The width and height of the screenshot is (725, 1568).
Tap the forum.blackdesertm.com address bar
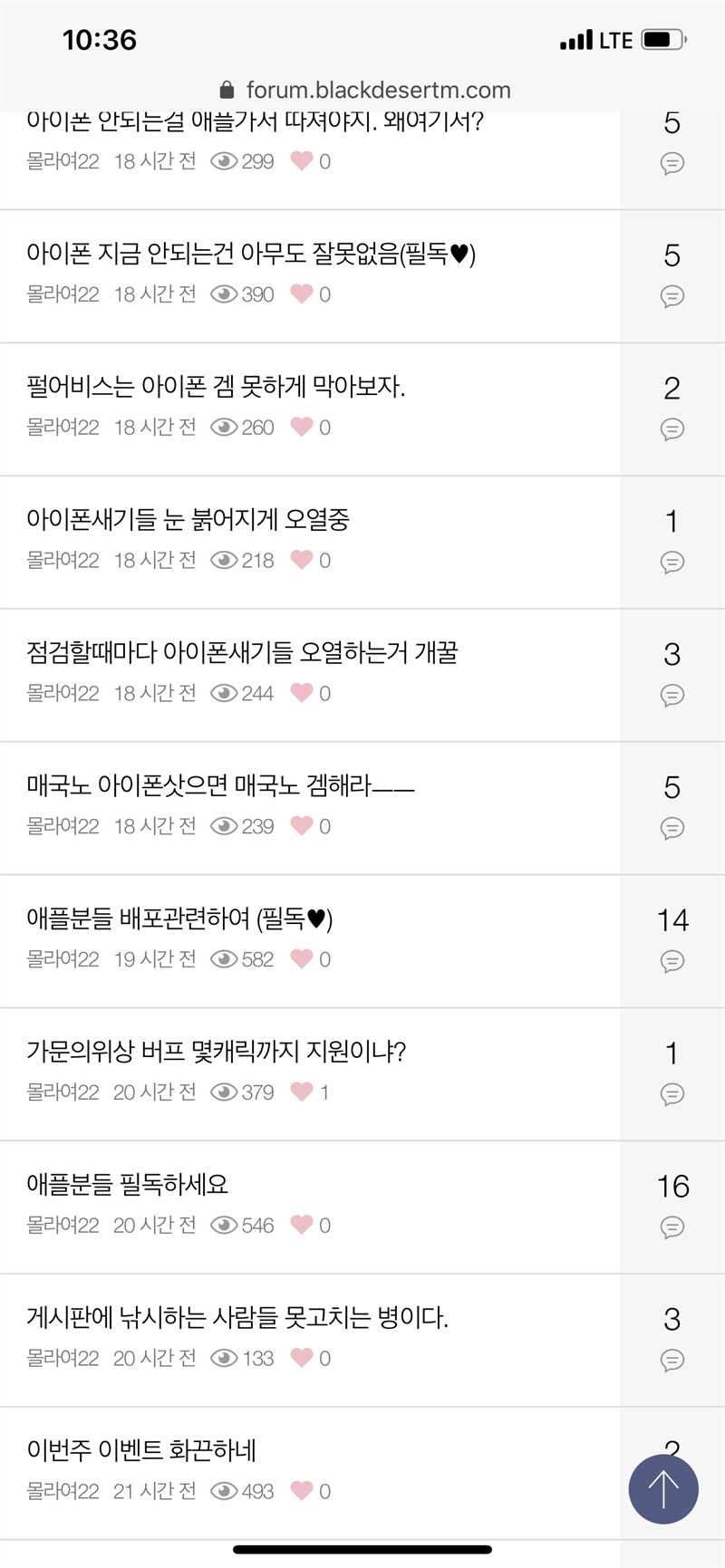366,91
